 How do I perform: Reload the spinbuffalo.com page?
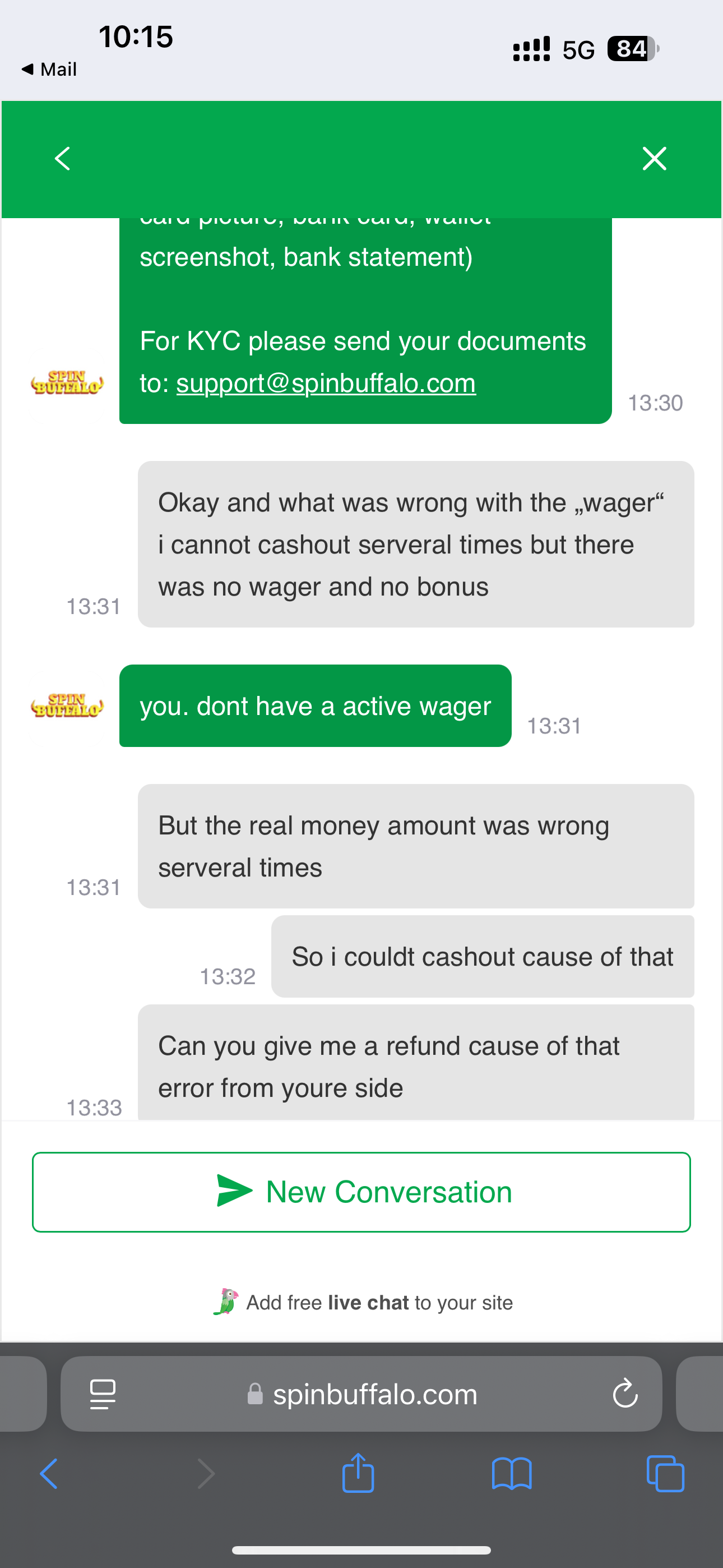(x=625, y=1394)
